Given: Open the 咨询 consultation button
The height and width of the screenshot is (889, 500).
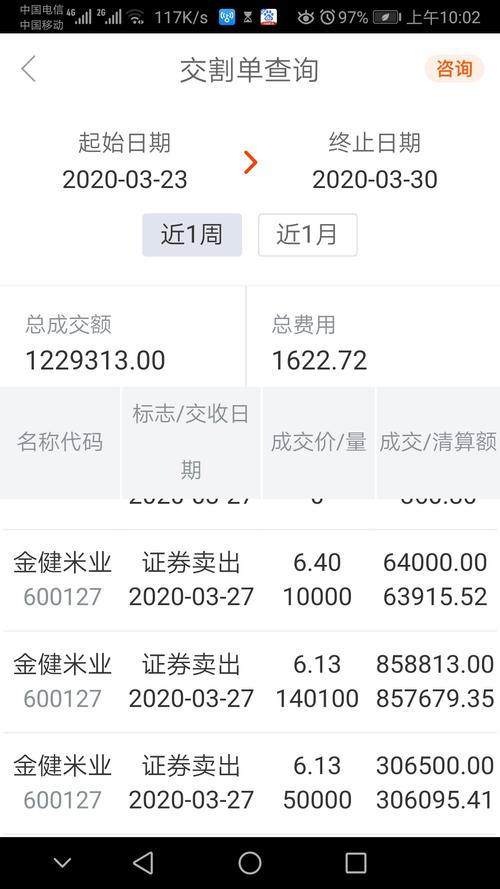Looking at the screenshot, I should coord(454,69).
